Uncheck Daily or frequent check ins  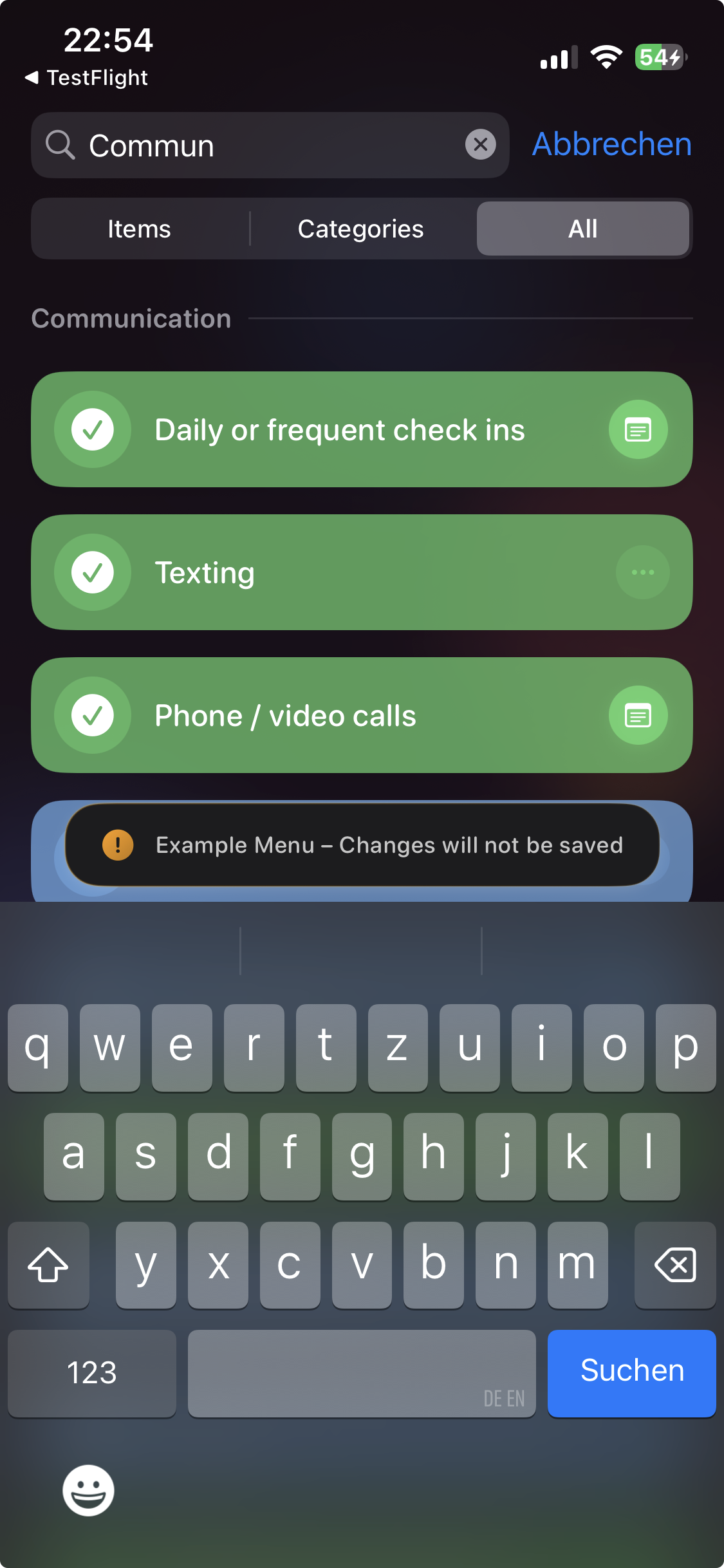coord(93,429)
